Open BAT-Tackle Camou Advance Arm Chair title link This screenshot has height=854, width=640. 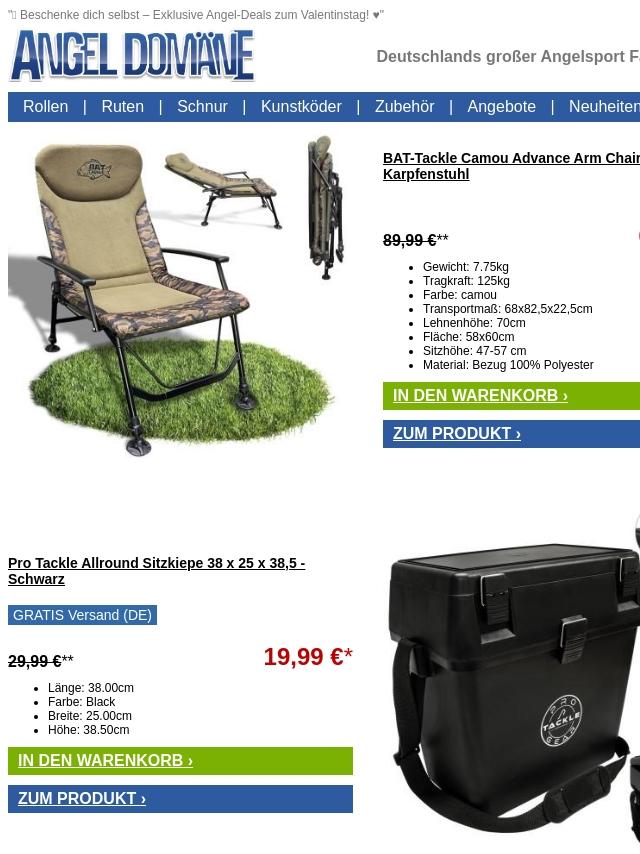click(x=510, y=166)
